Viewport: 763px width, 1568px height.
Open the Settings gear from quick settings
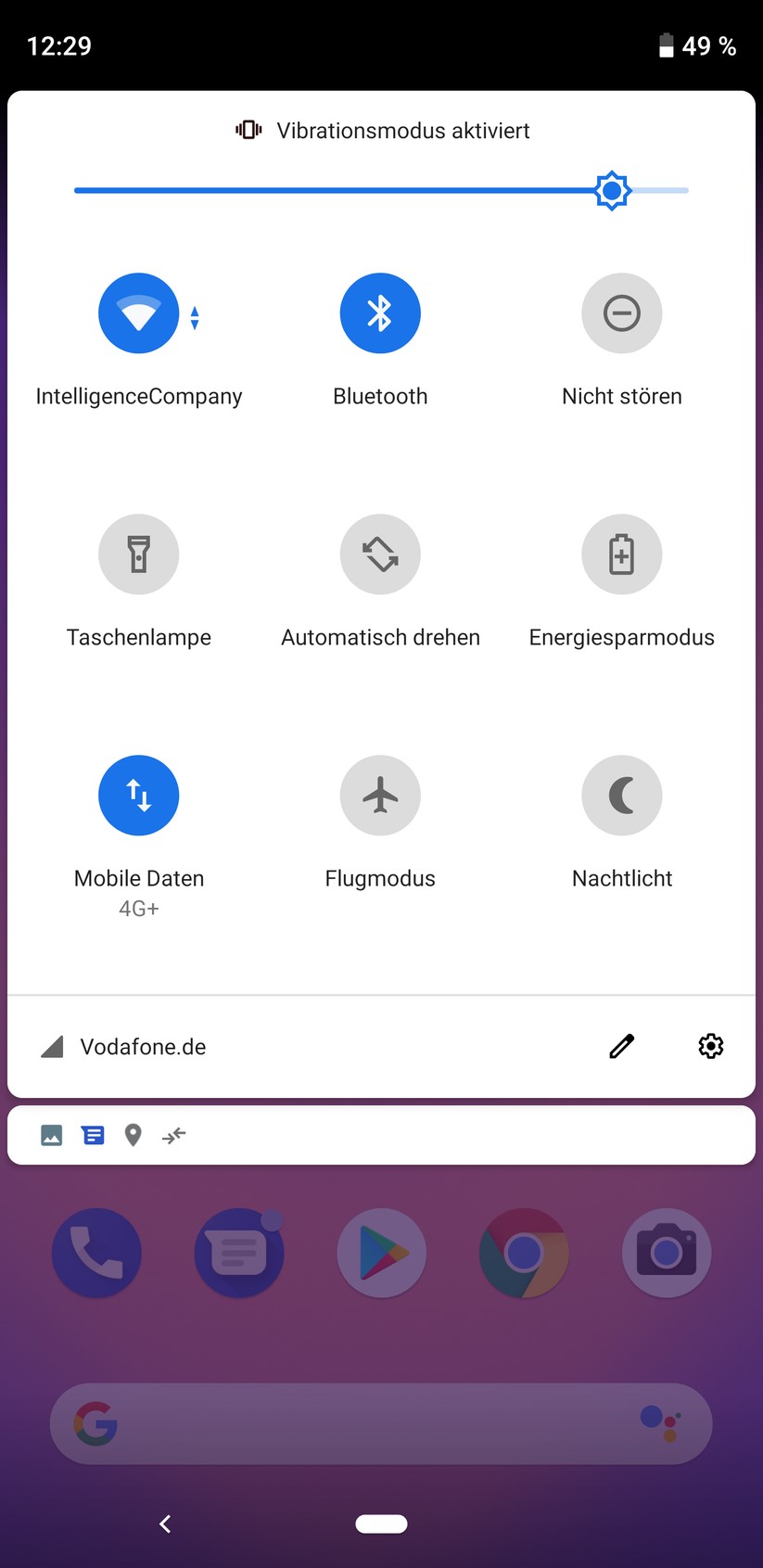(710, 1046)
